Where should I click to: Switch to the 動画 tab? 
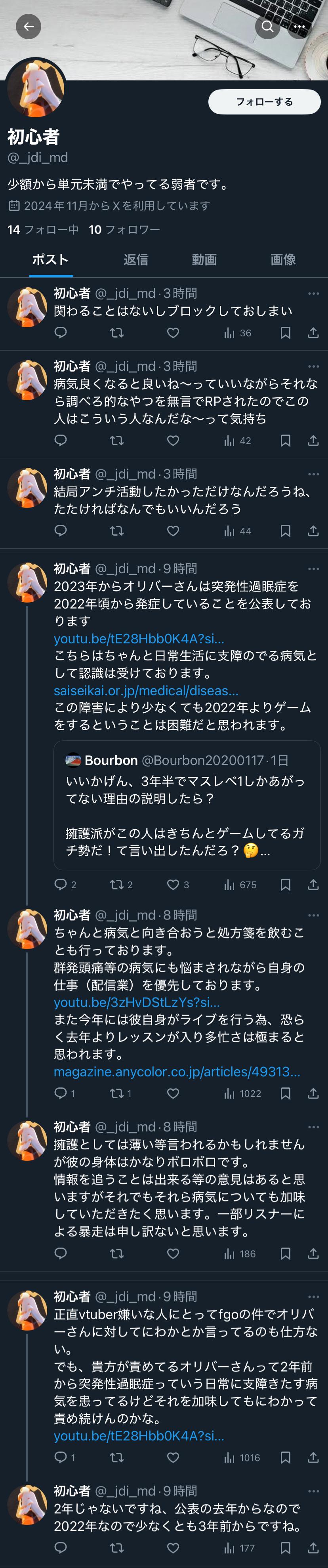tap(204, 260)
